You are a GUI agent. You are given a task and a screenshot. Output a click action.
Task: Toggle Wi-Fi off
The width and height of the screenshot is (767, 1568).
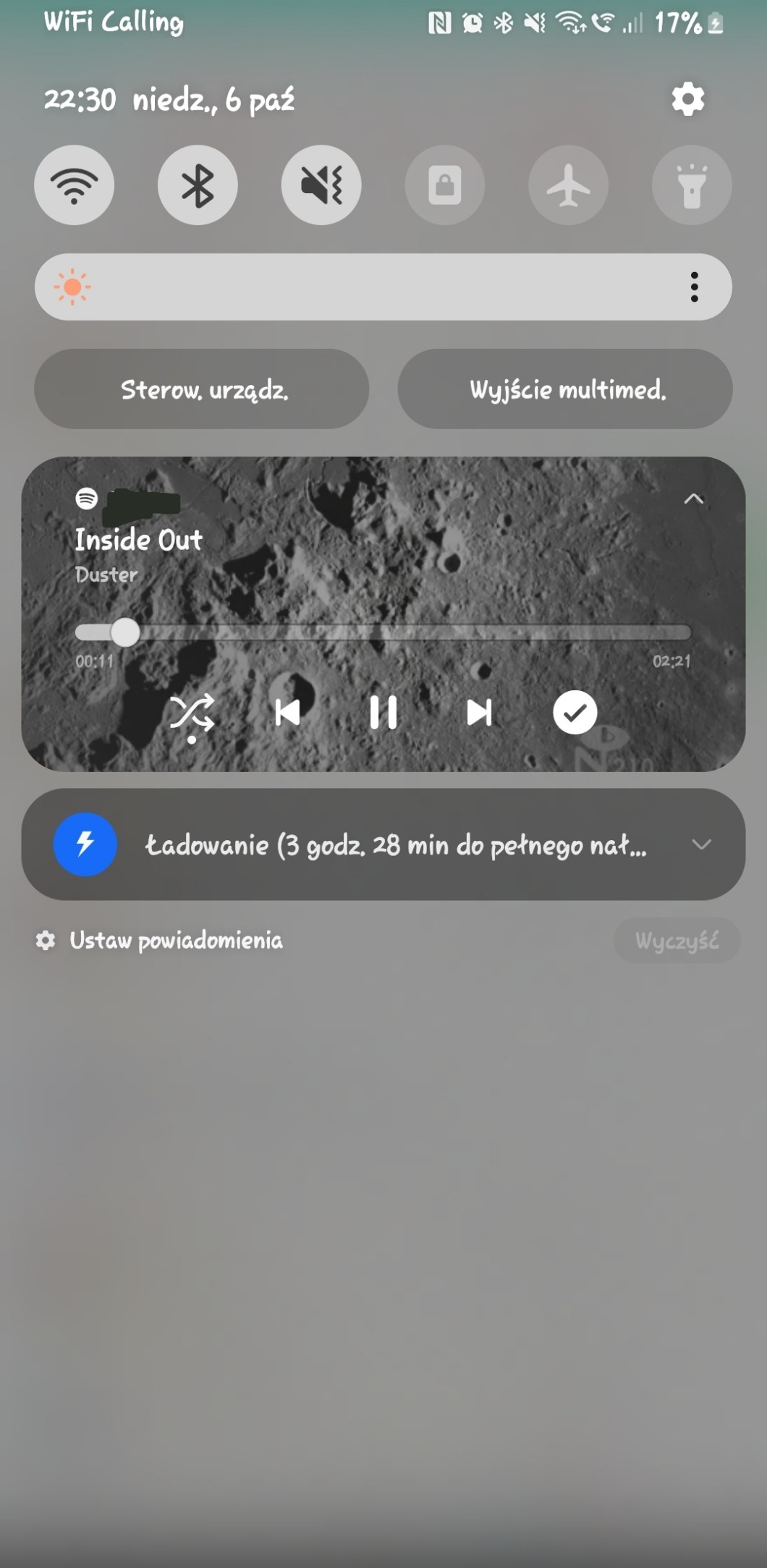[74, 185]
